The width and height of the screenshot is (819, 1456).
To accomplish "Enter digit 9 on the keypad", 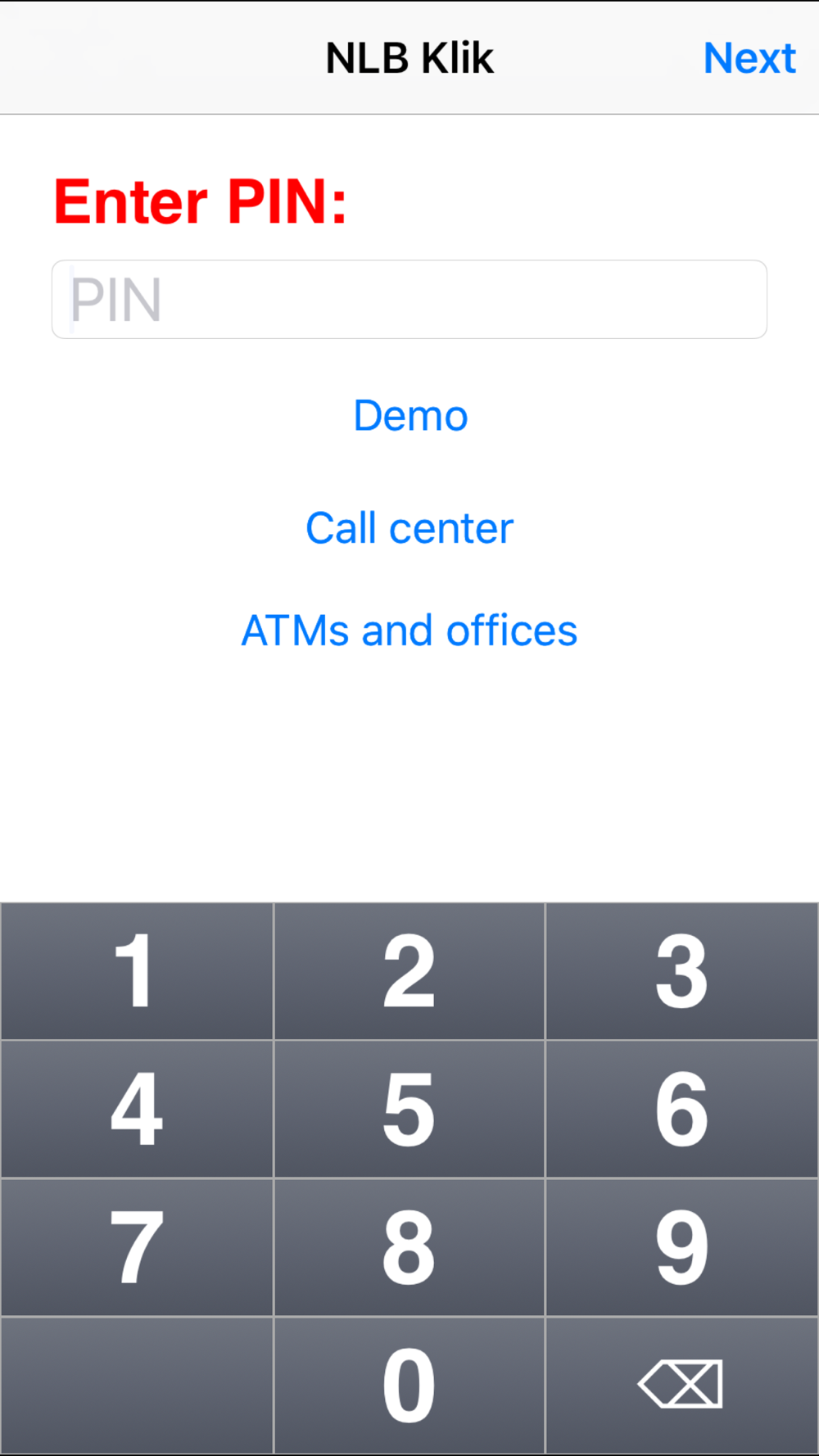I will click(682, 1248).
